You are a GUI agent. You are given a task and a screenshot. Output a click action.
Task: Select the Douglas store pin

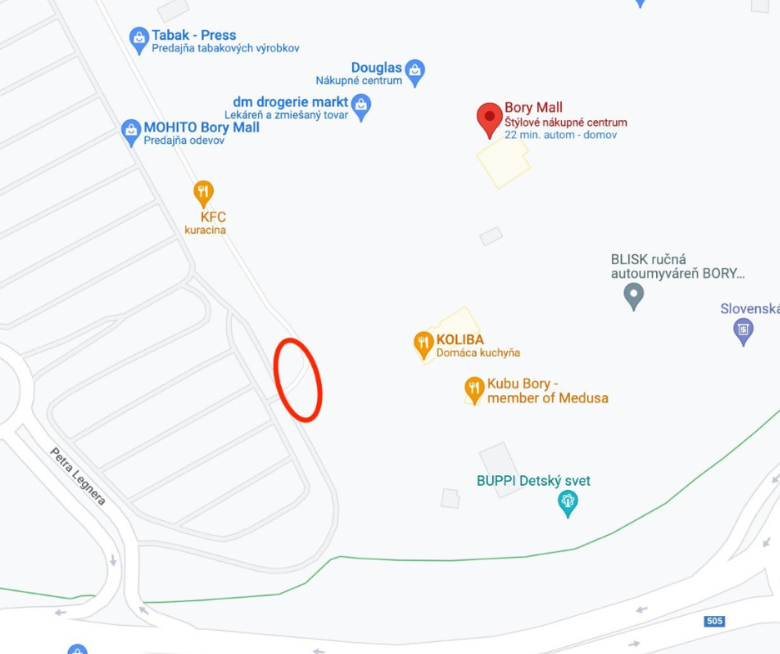coord(415,72)
